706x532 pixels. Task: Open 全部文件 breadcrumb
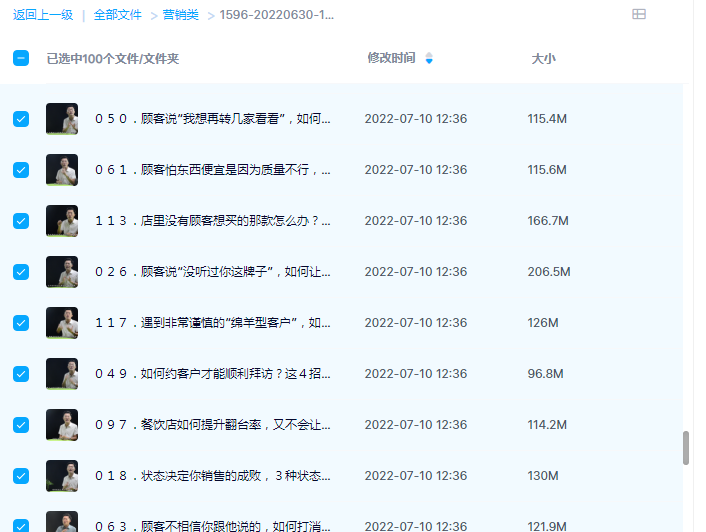tap(118, 15)
